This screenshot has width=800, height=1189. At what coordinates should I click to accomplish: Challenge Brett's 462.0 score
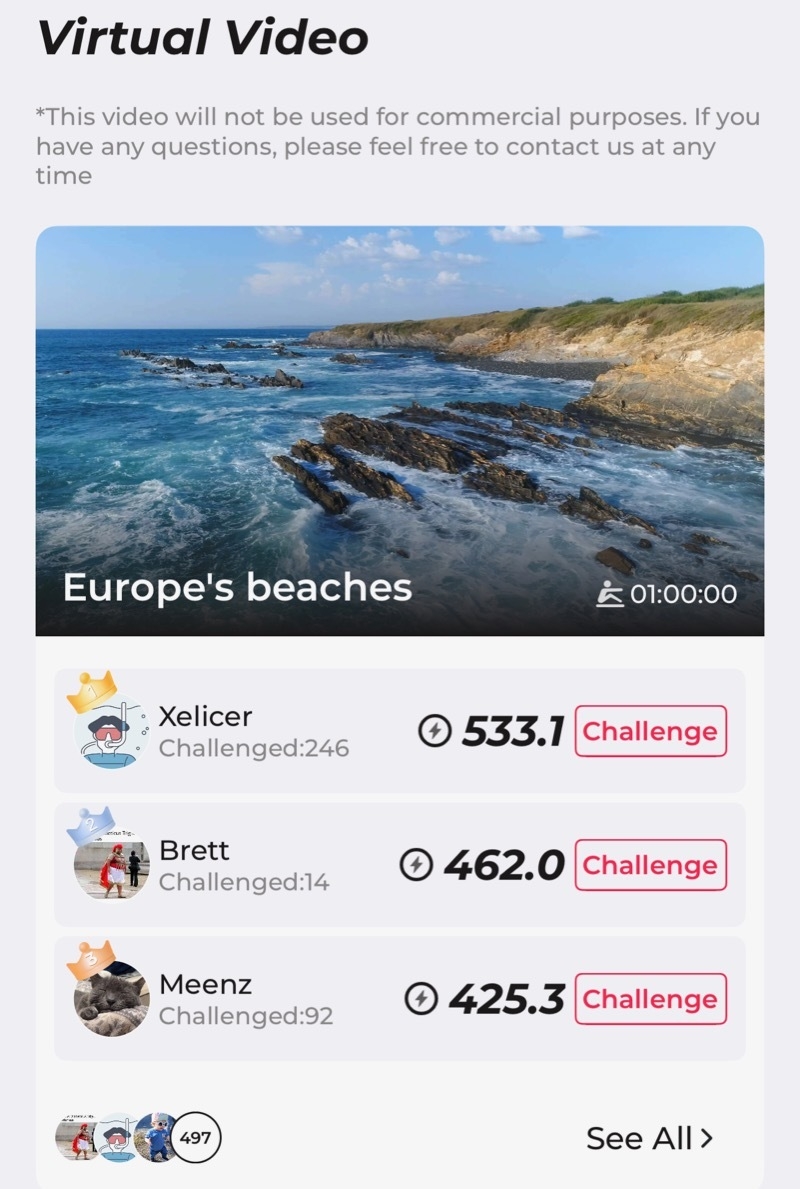(650, 865)
